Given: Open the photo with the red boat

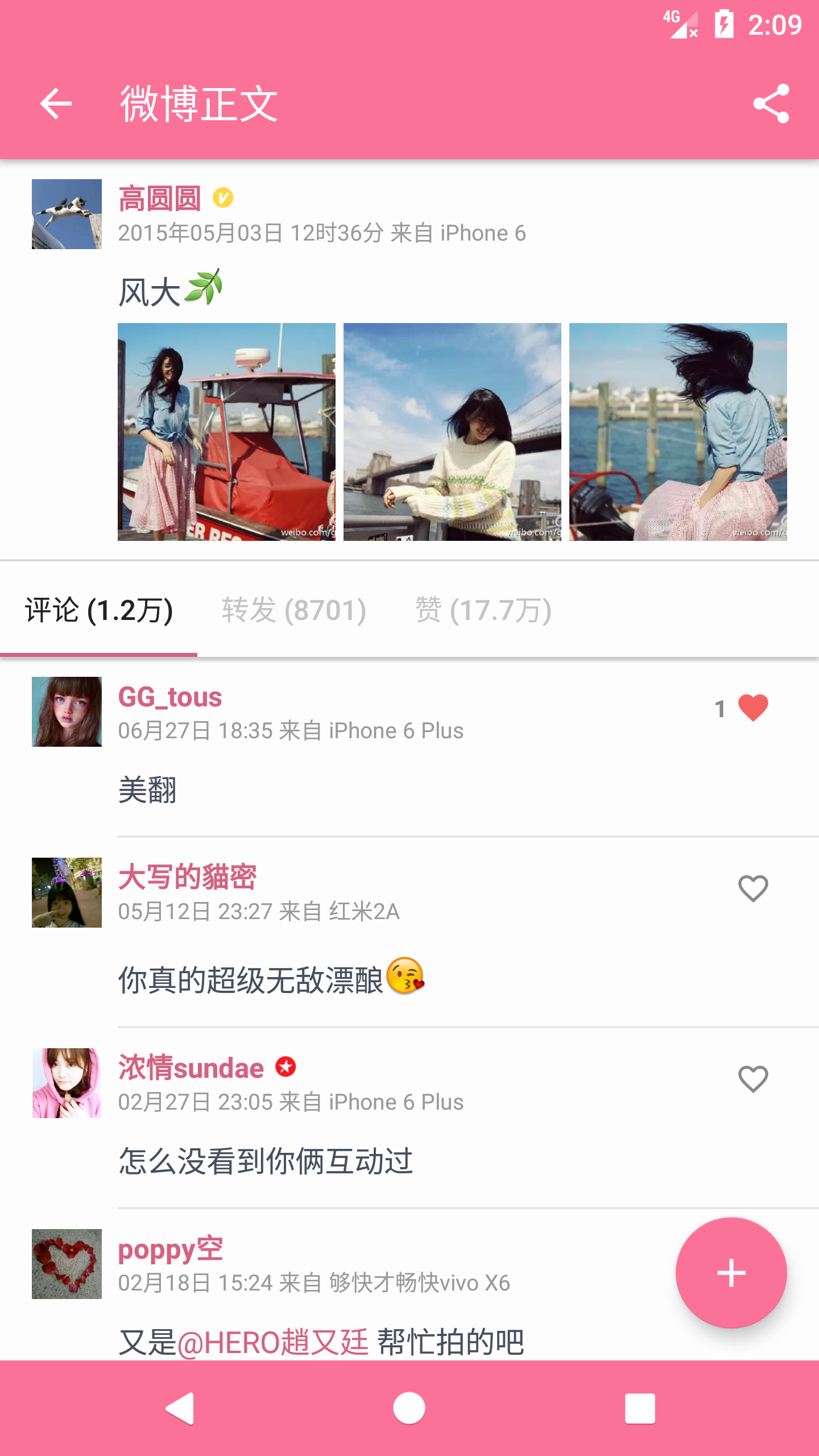Looking at the screenshot, I should pos(226,432).
